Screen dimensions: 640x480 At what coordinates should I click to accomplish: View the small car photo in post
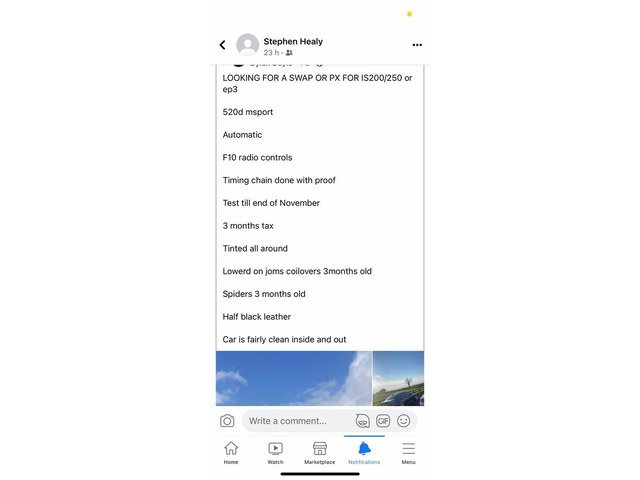[398, 378]
